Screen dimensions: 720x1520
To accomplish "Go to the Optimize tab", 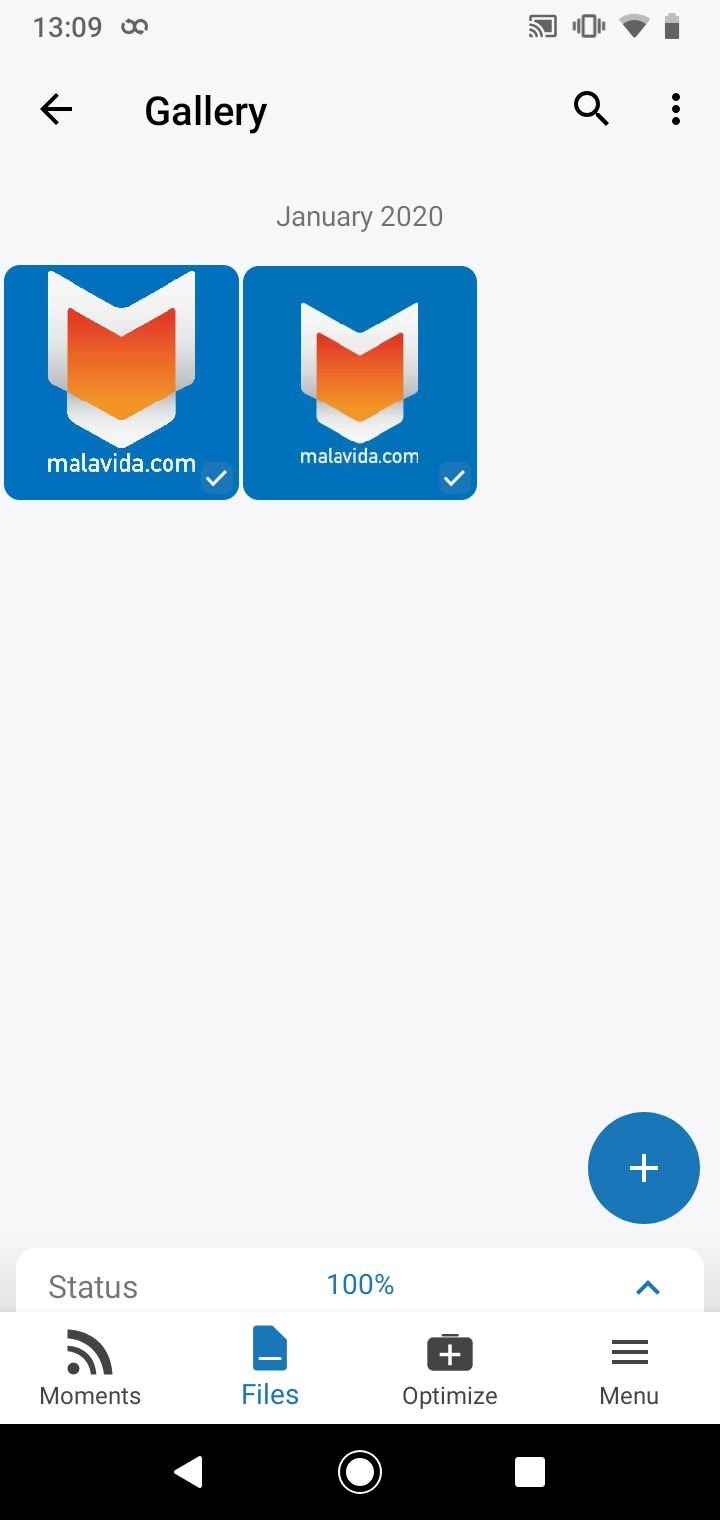I will pos(450,1367).
